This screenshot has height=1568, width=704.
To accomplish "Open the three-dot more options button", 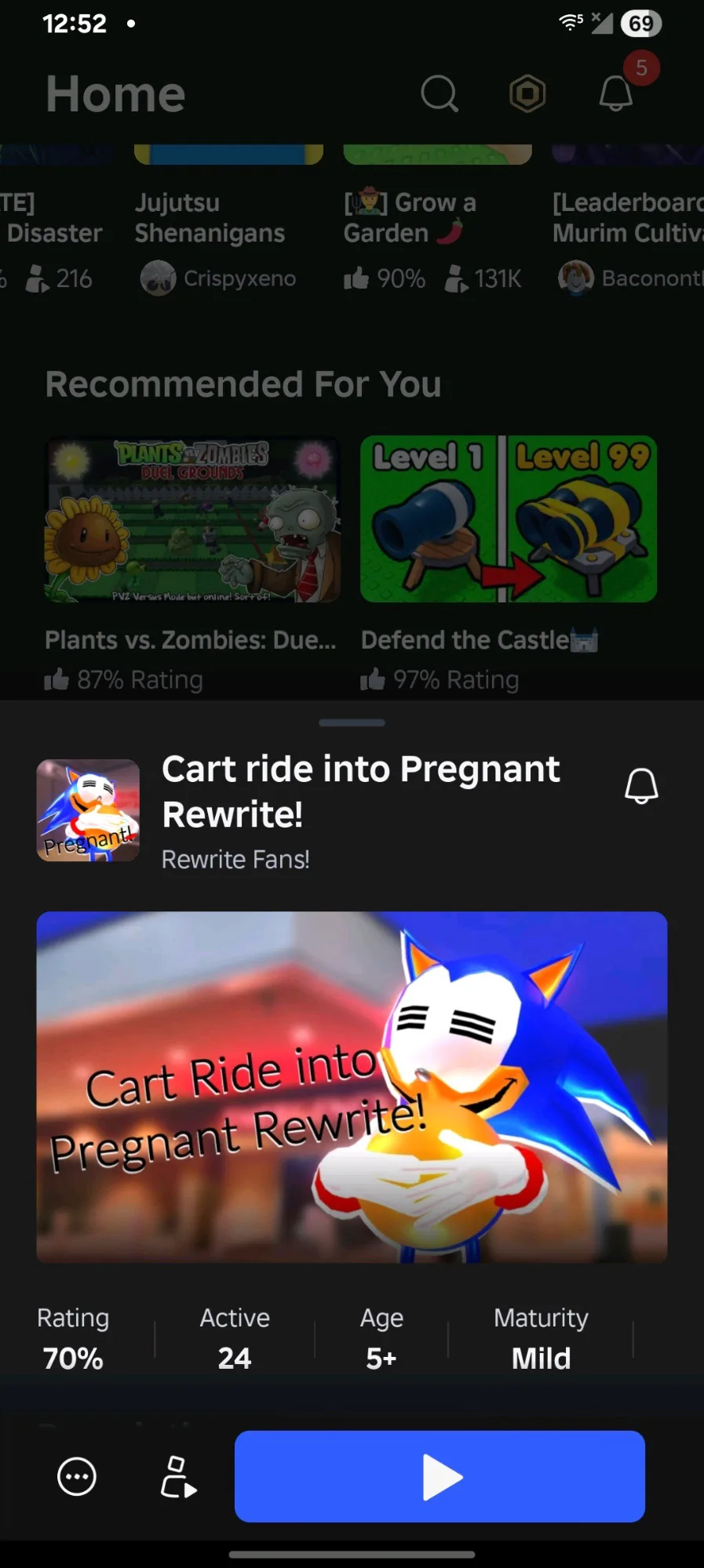I will pyautogui.click(x=77, y=1477).
